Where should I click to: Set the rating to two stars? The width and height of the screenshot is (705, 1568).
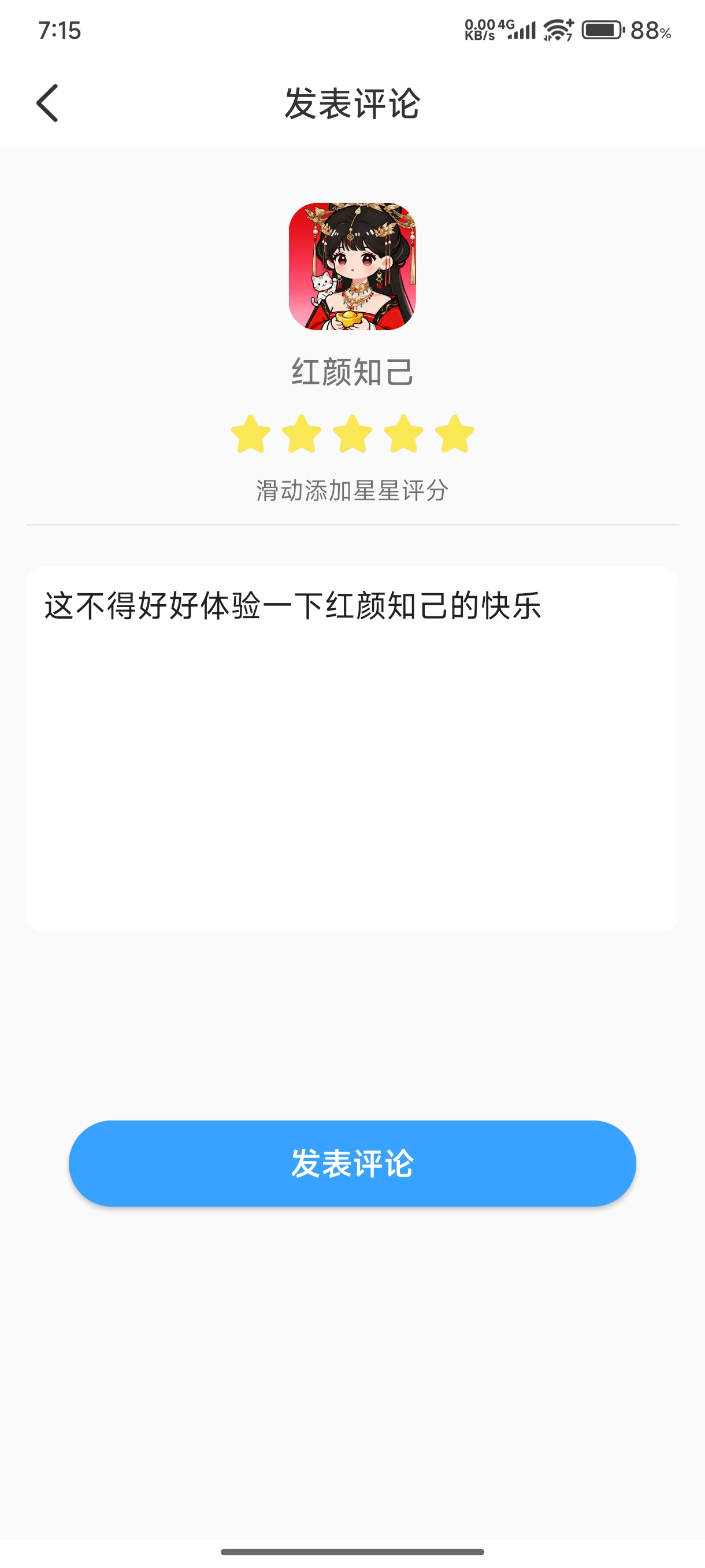(x=302, y=434)
